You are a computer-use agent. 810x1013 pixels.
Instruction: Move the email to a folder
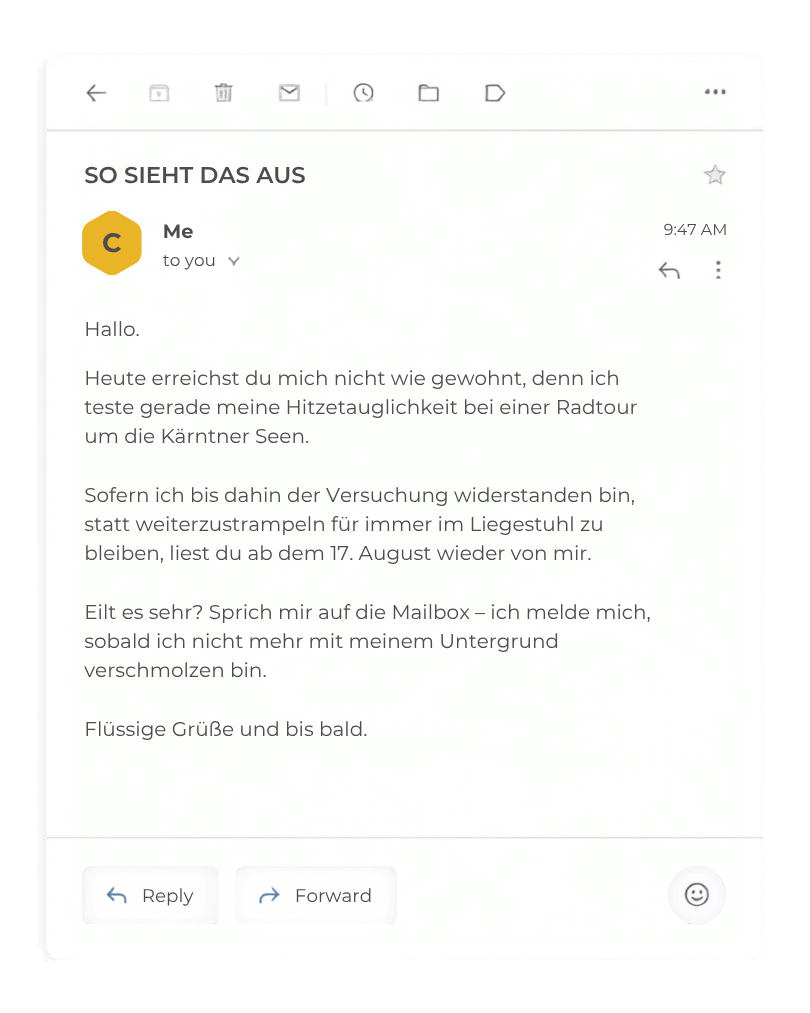tap(428, 93)
